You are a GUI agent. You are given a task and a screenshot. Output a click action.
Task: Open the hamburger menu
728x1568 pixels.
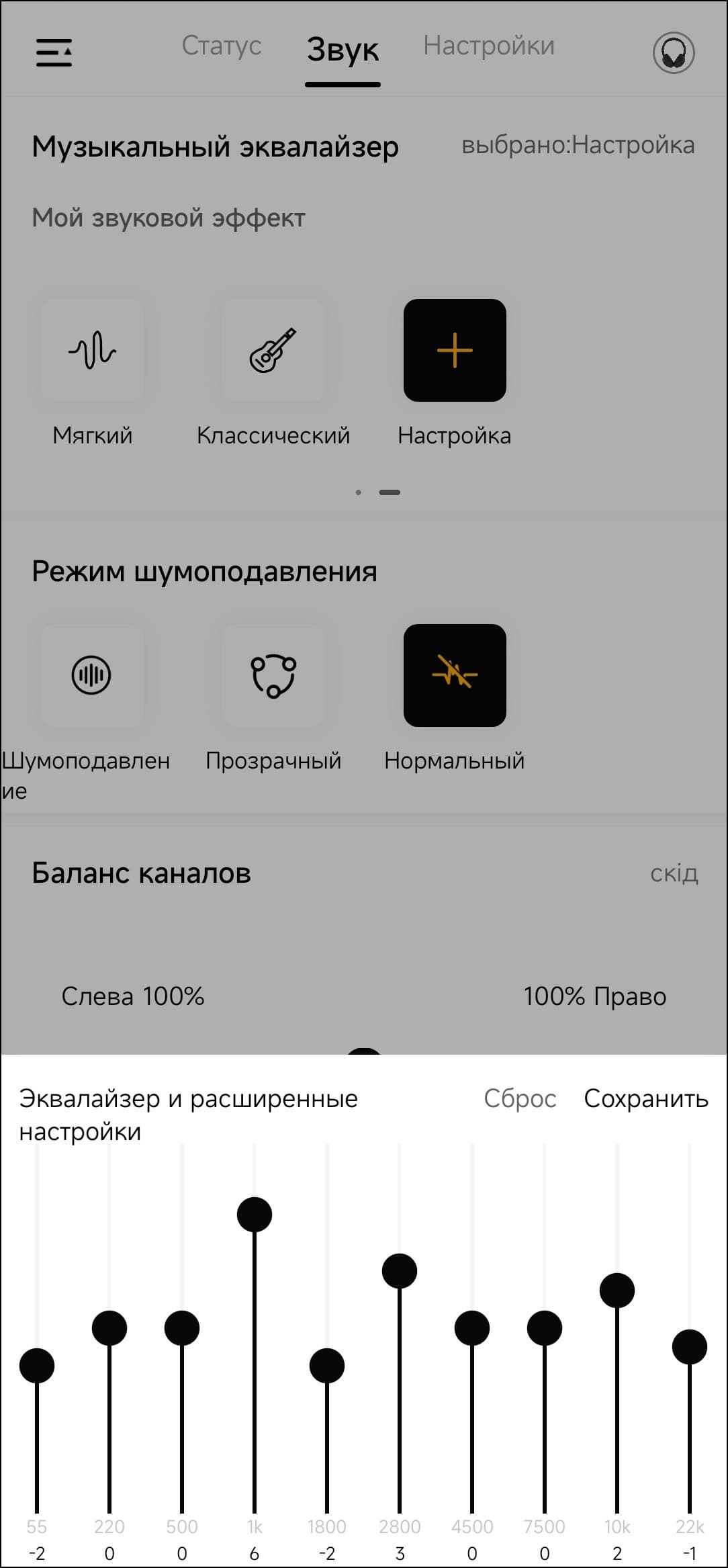(54, 52)
